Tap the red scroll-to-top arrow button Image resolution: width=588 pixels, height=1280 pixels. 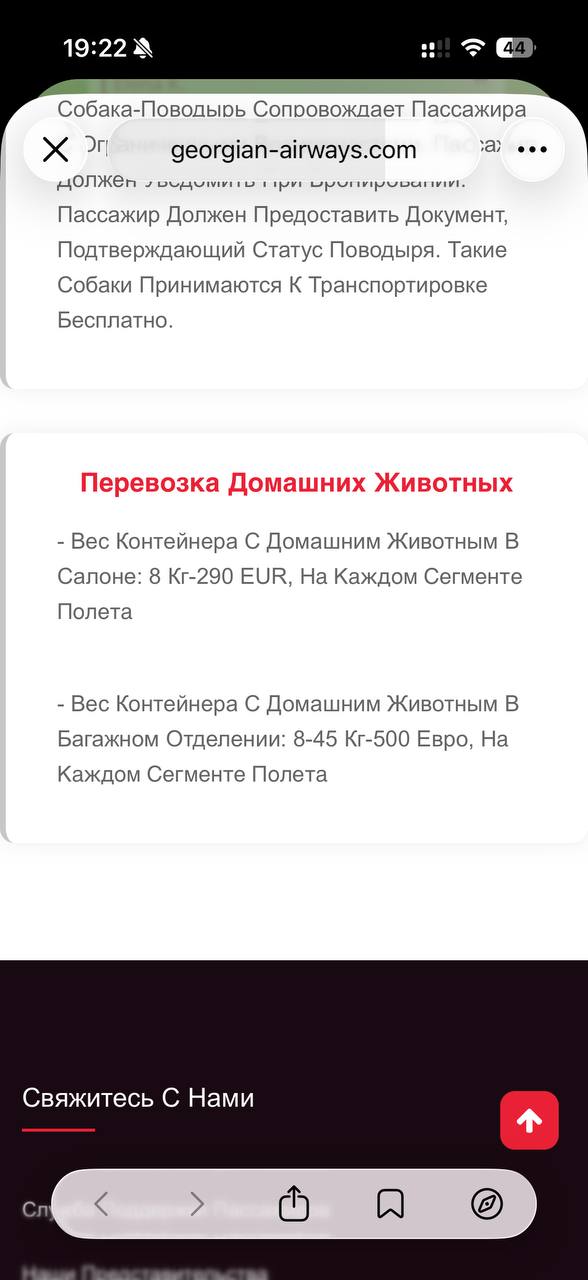coord(529,1120)
